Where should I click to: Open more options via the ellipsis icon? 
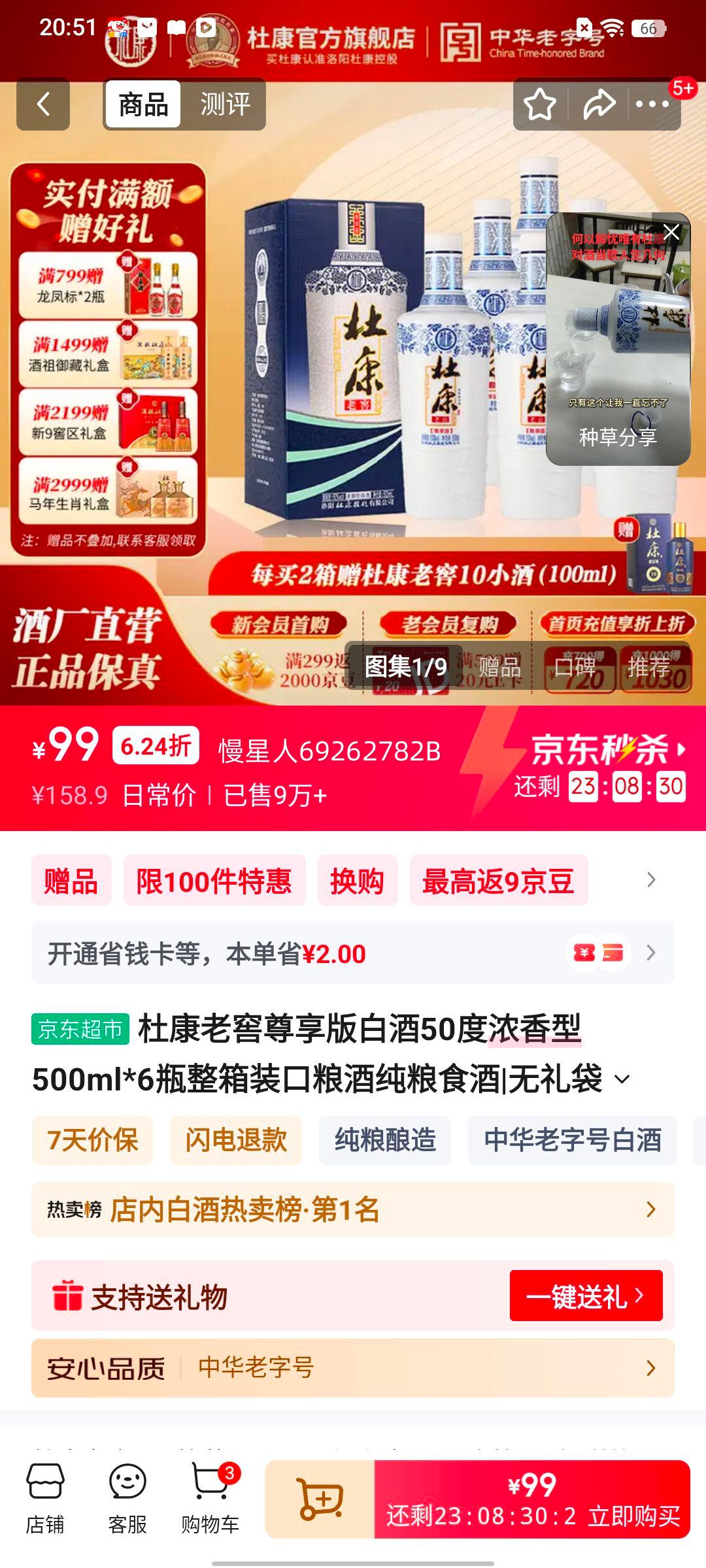[651, 103]
